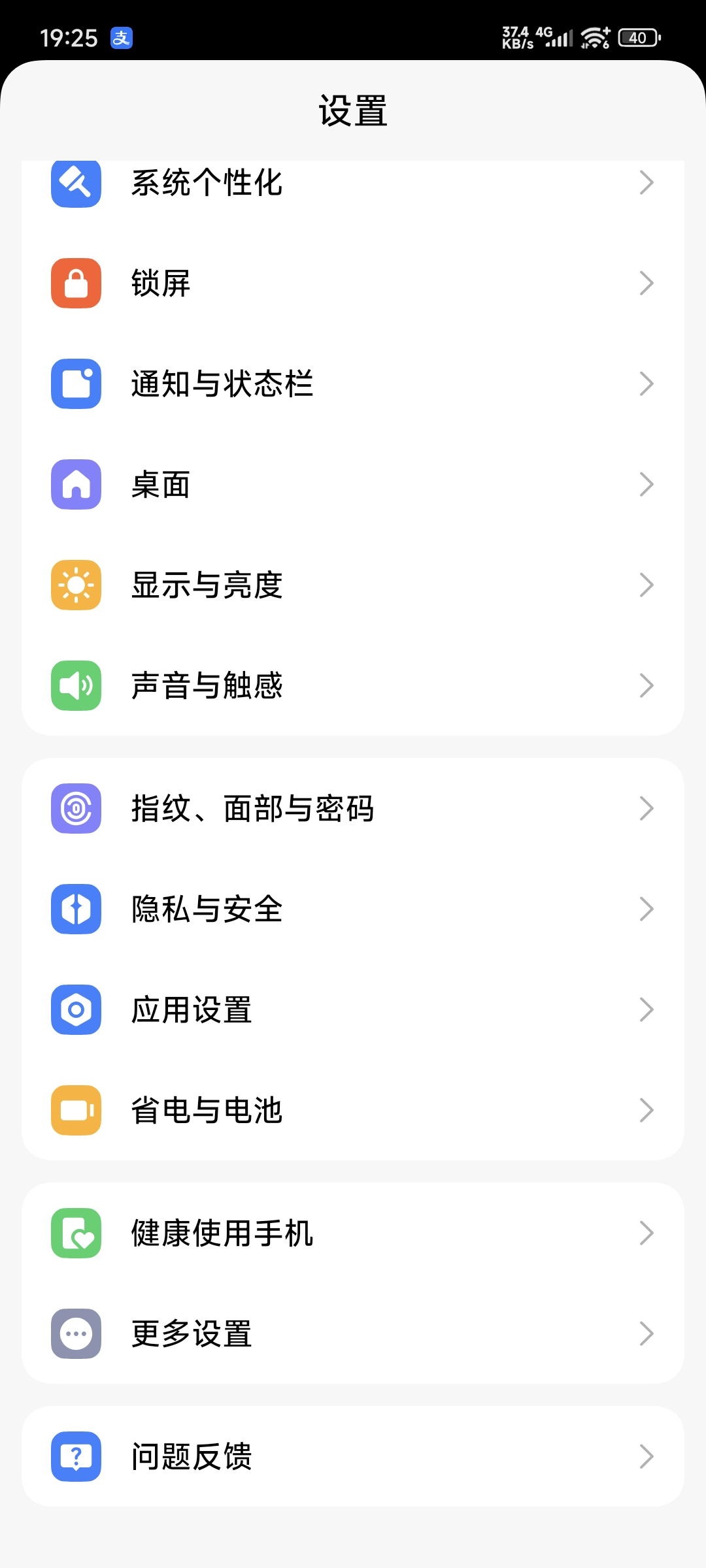Screen dimensions: 706x1568
Task: Select the 省电与电池 battery icon
Action: click(76, 1110)
